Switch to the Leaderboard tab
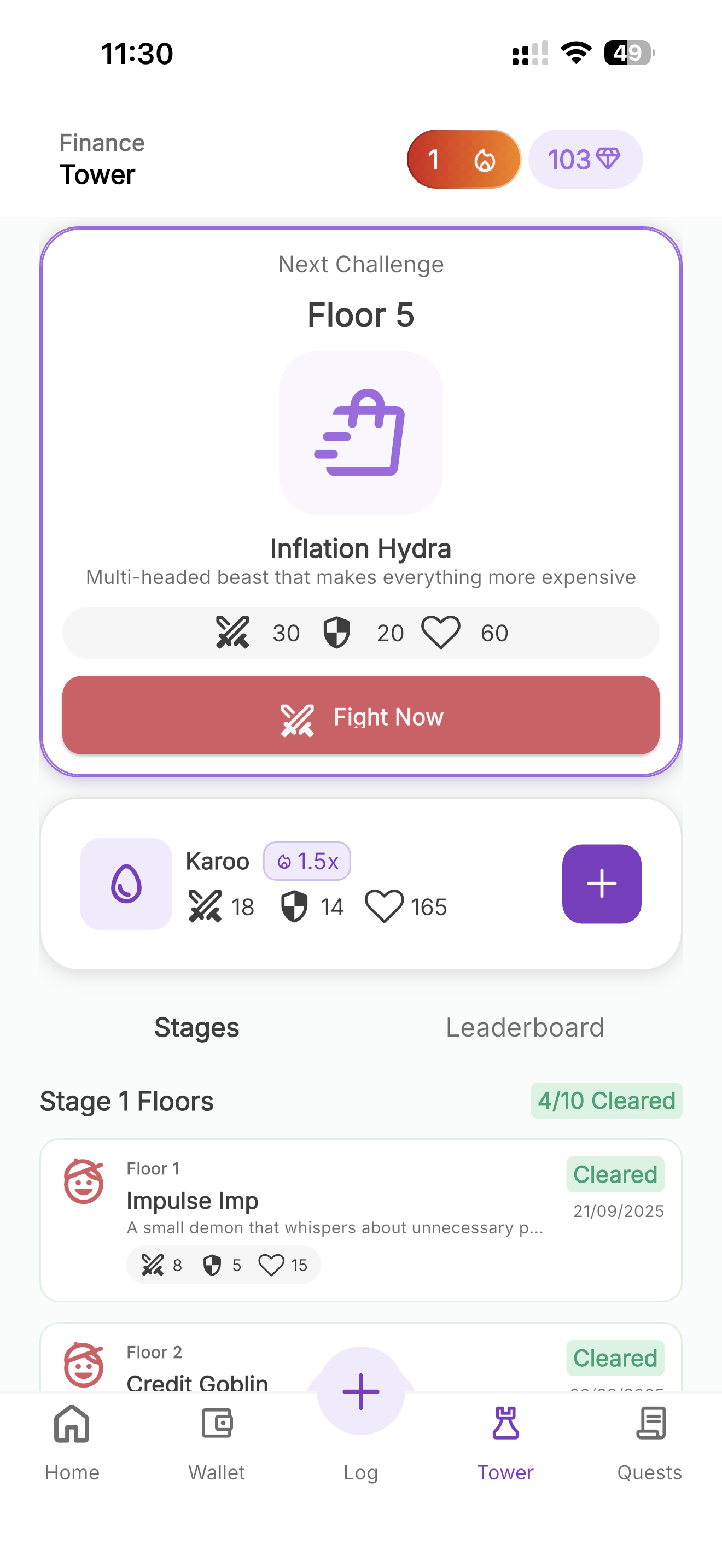This screenshot has width=722, height=1568. tap(525, 1027)
